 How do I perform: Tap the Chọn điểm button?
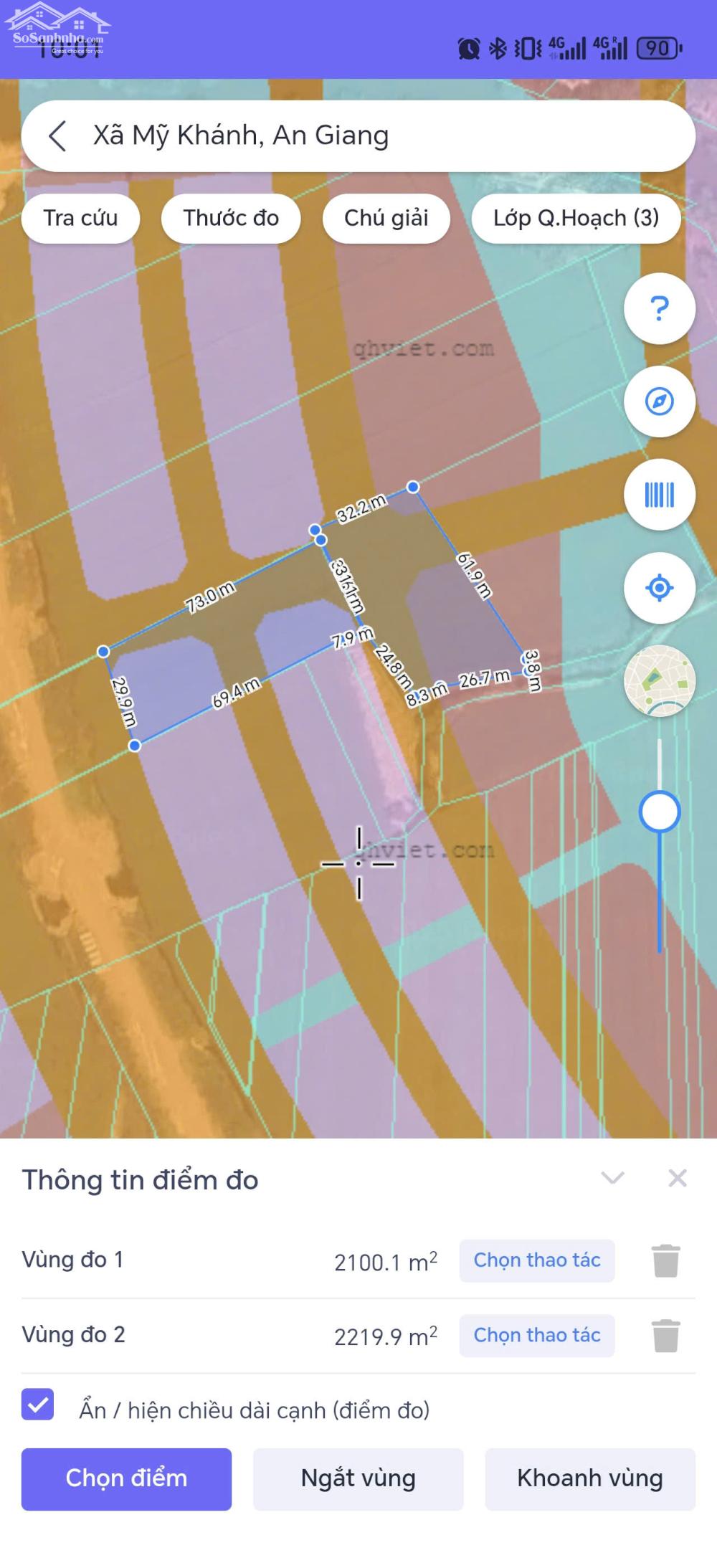(x=126, y=1478)
